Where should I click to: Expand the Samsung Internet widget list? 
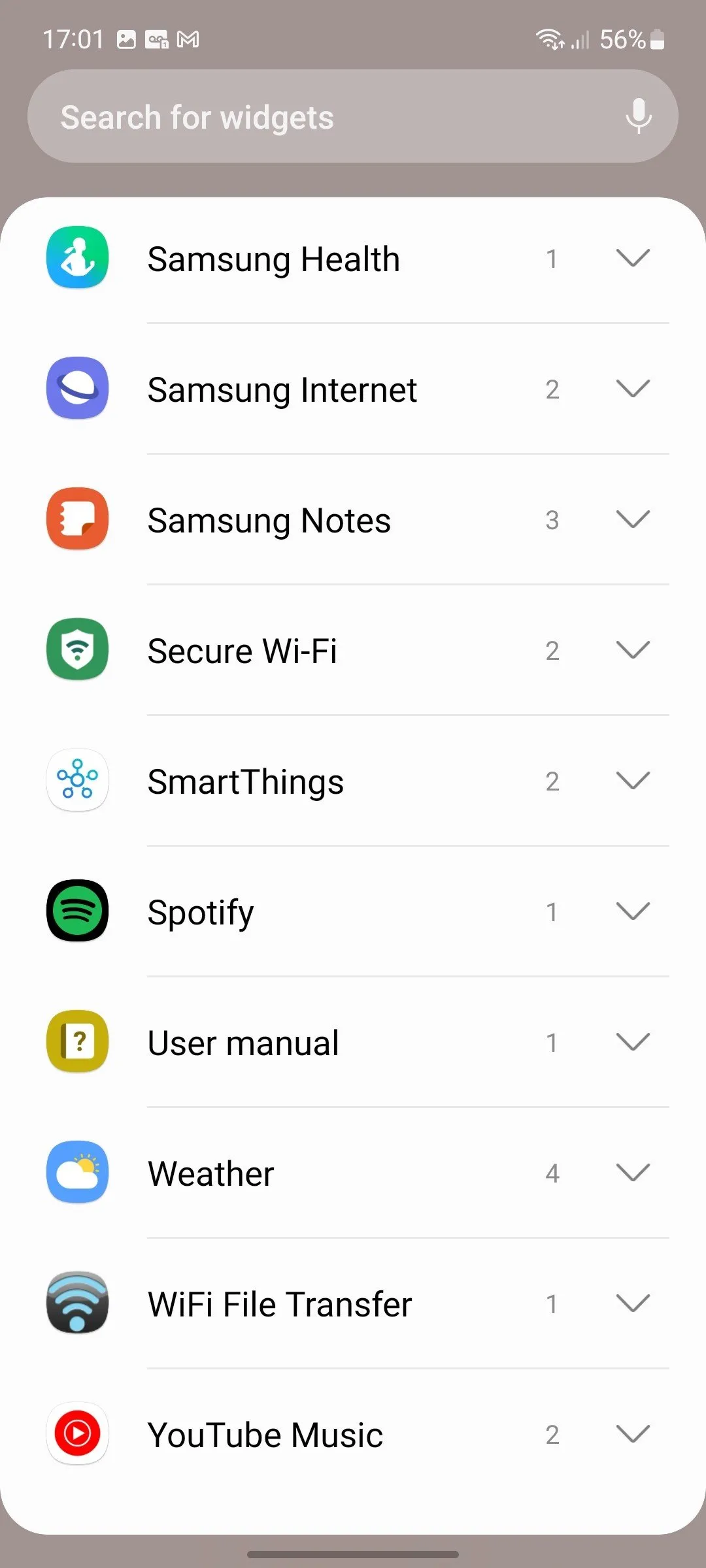(x=632, y=389)
